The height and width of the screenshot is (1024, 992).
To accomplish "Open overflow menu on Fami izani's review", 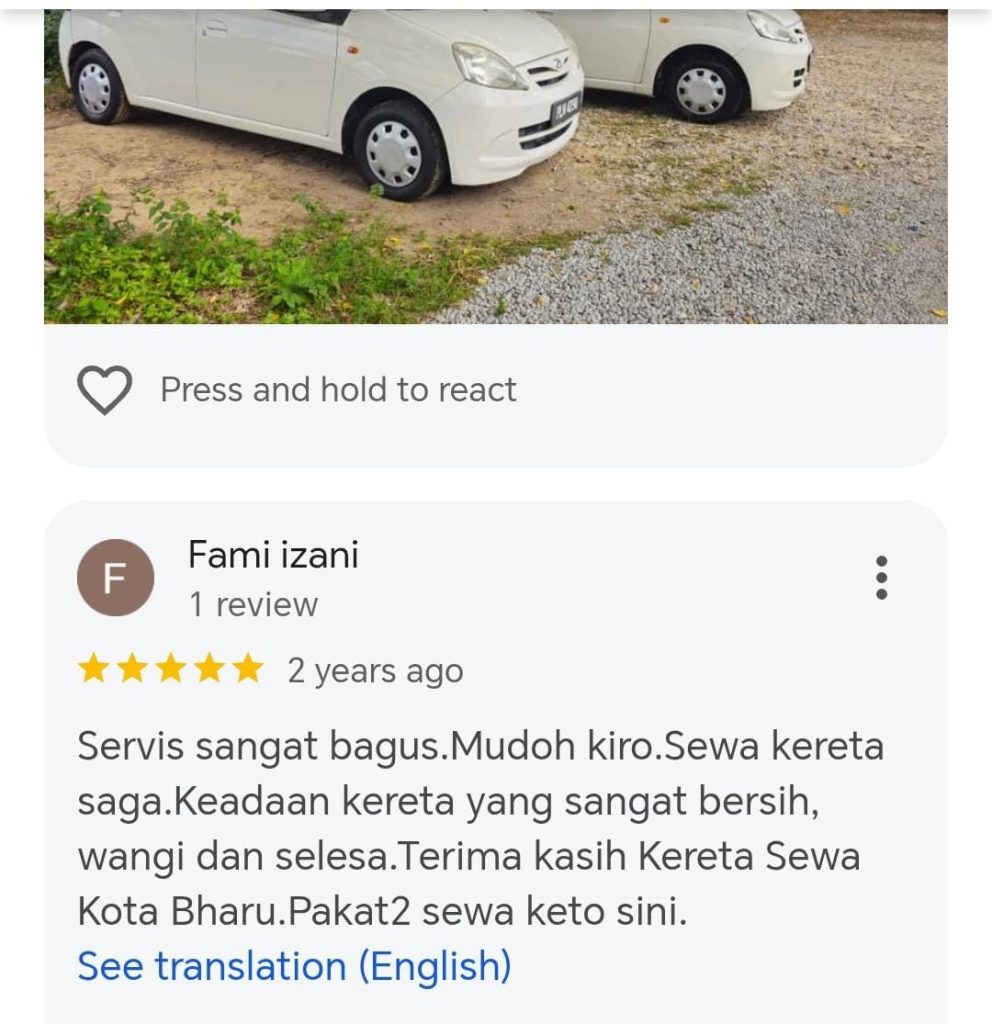I will [x=881, y=578].
